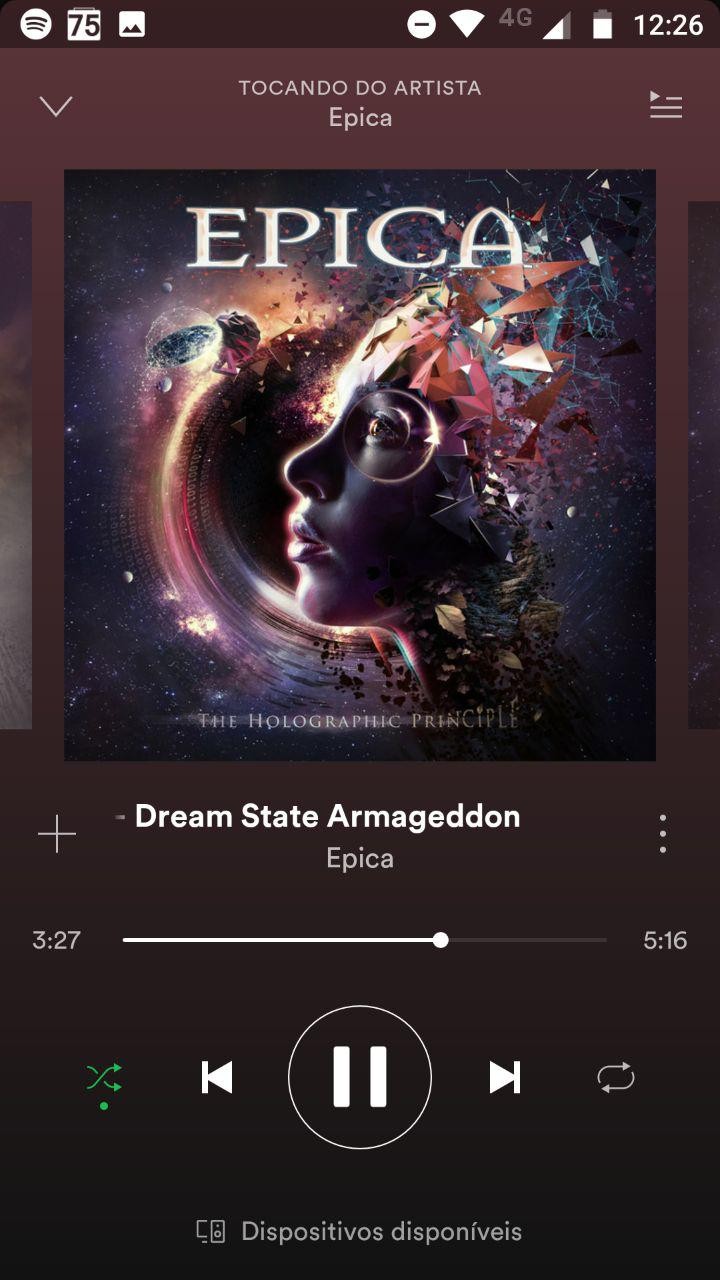Open the three-dot options for this song
This screenshot has height=1280, width=720.
point(663,834)
